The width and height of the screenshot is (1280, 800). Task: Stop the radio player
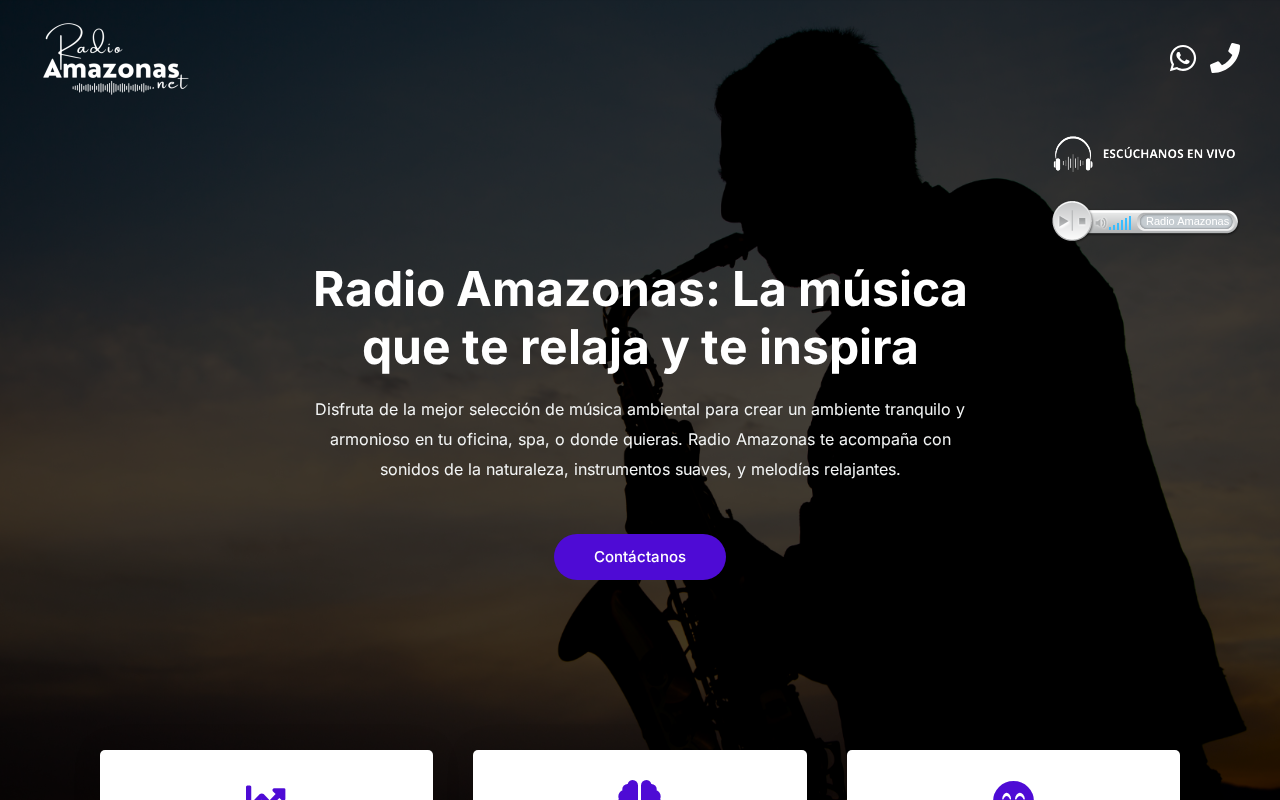(1082, 221)
